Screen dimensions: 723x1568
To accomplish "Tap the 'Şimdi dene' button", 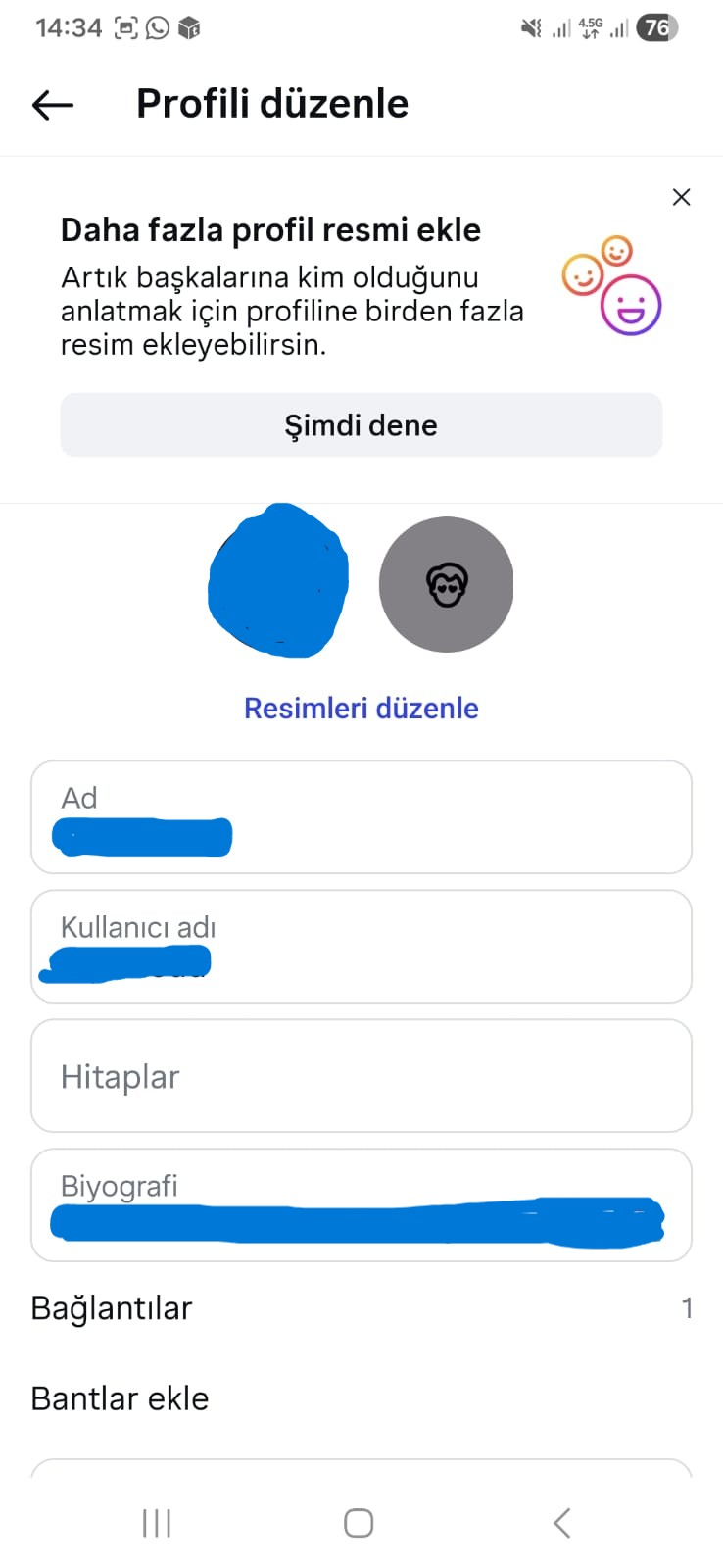I will [361, 424].
